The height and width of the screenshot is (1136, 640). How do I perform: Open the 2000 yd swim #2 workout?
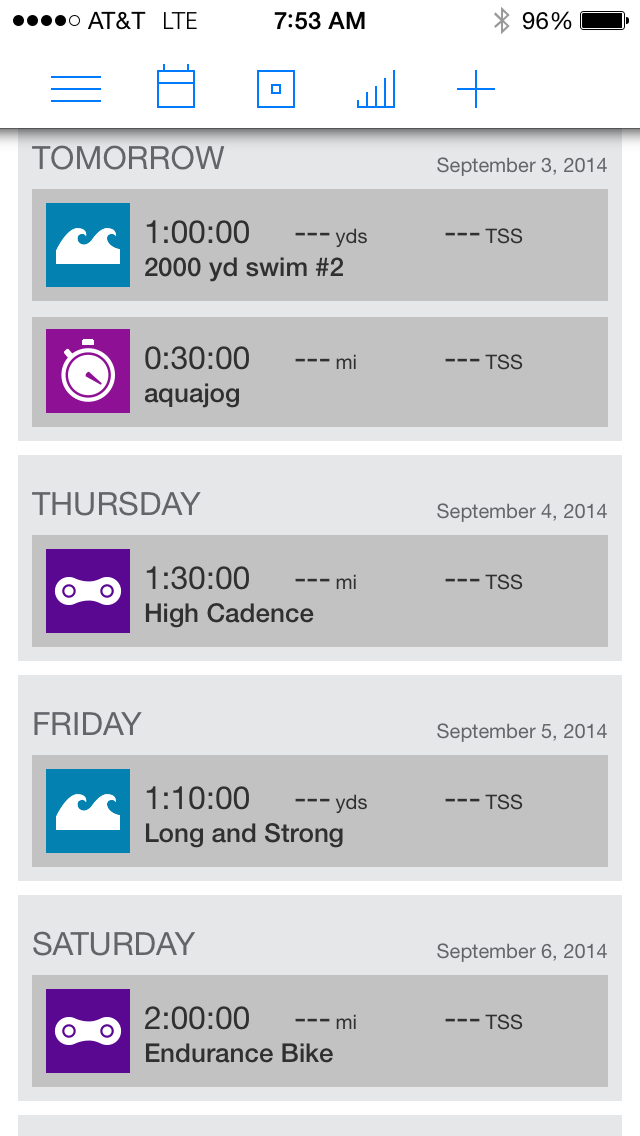tap(320, 245)
